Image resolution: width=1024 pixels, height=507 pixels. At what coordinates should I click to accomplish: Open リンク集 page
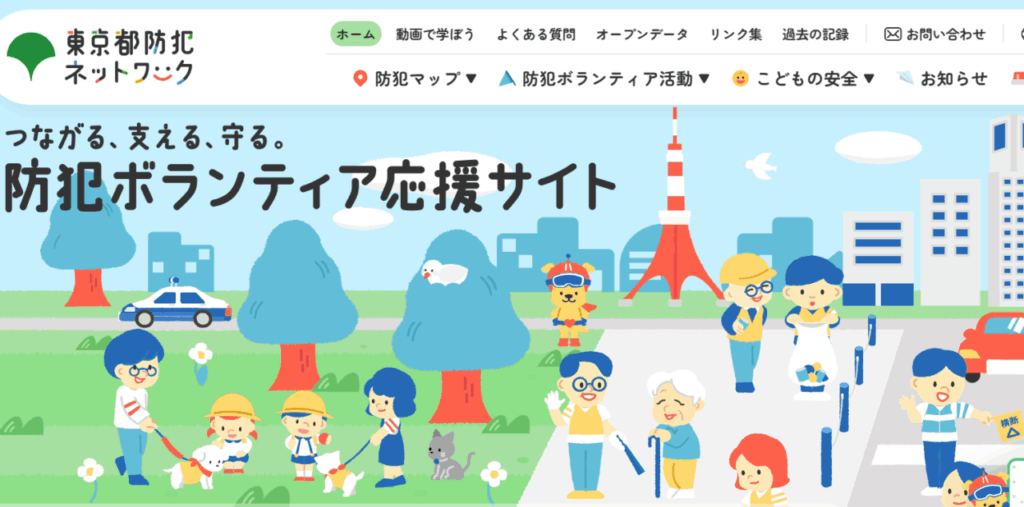point(736,34)
